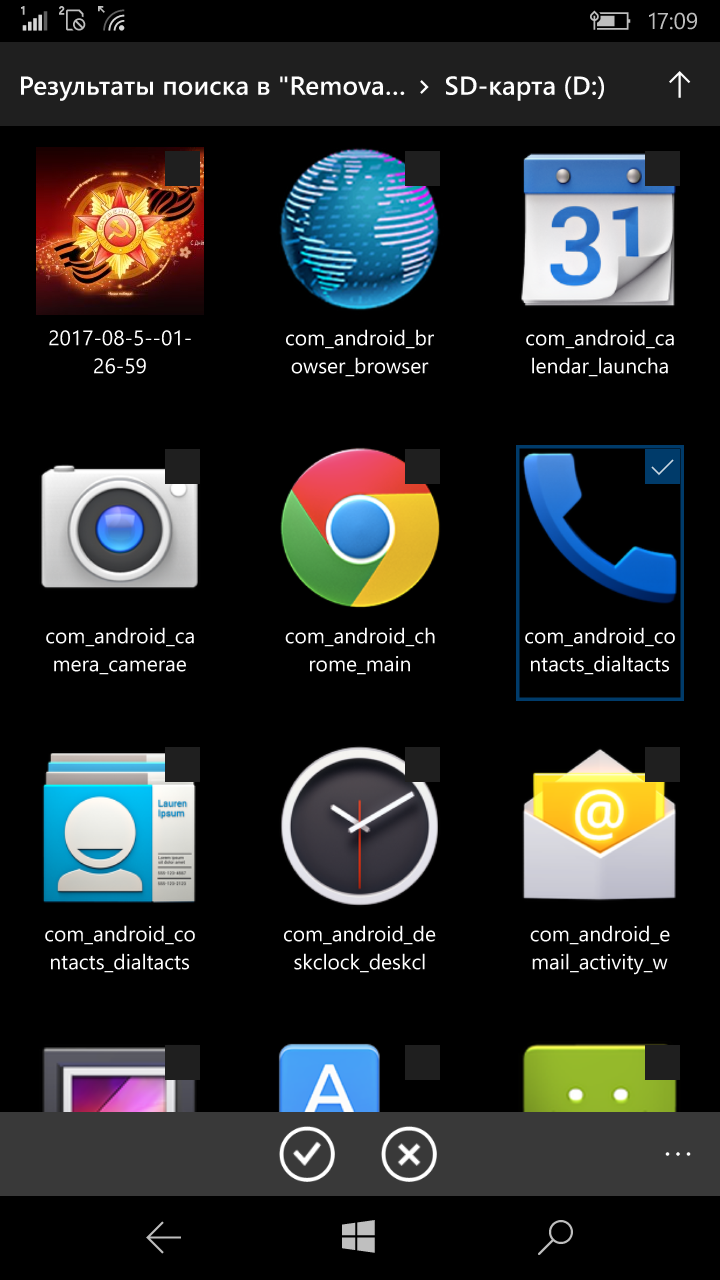
Task: Select the checkbox on 2017-08-5--01-26-59 image
Action: (x=182, y=168)
